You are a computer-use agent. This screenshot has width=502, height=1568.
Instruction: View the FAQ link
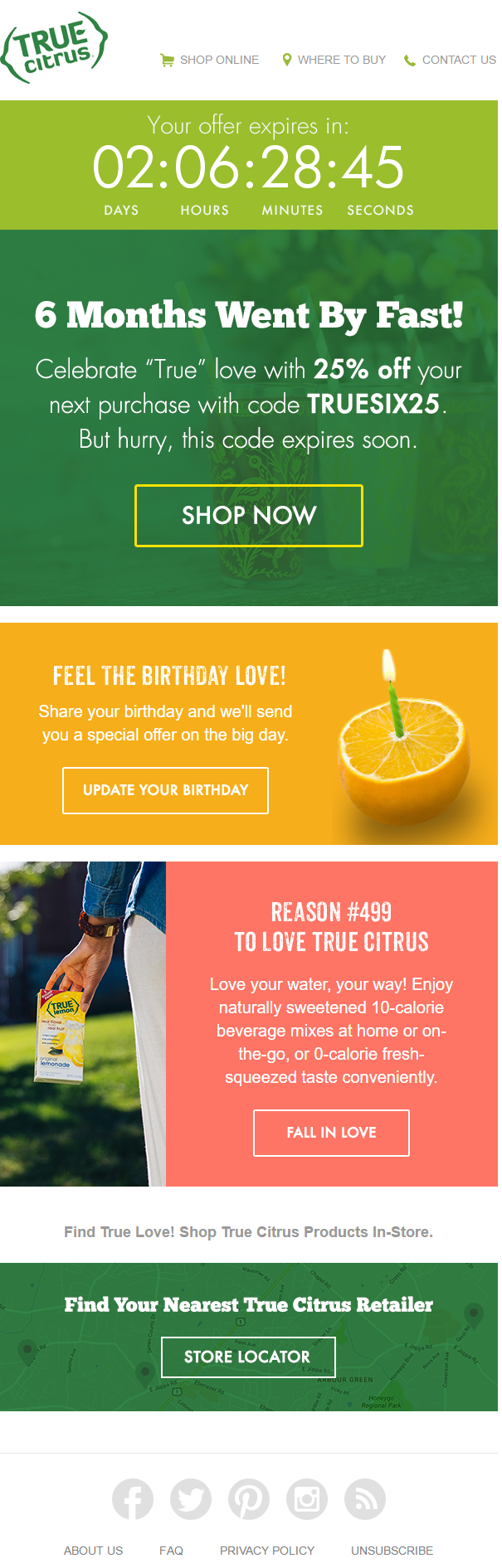click(x=171, y=1551)
